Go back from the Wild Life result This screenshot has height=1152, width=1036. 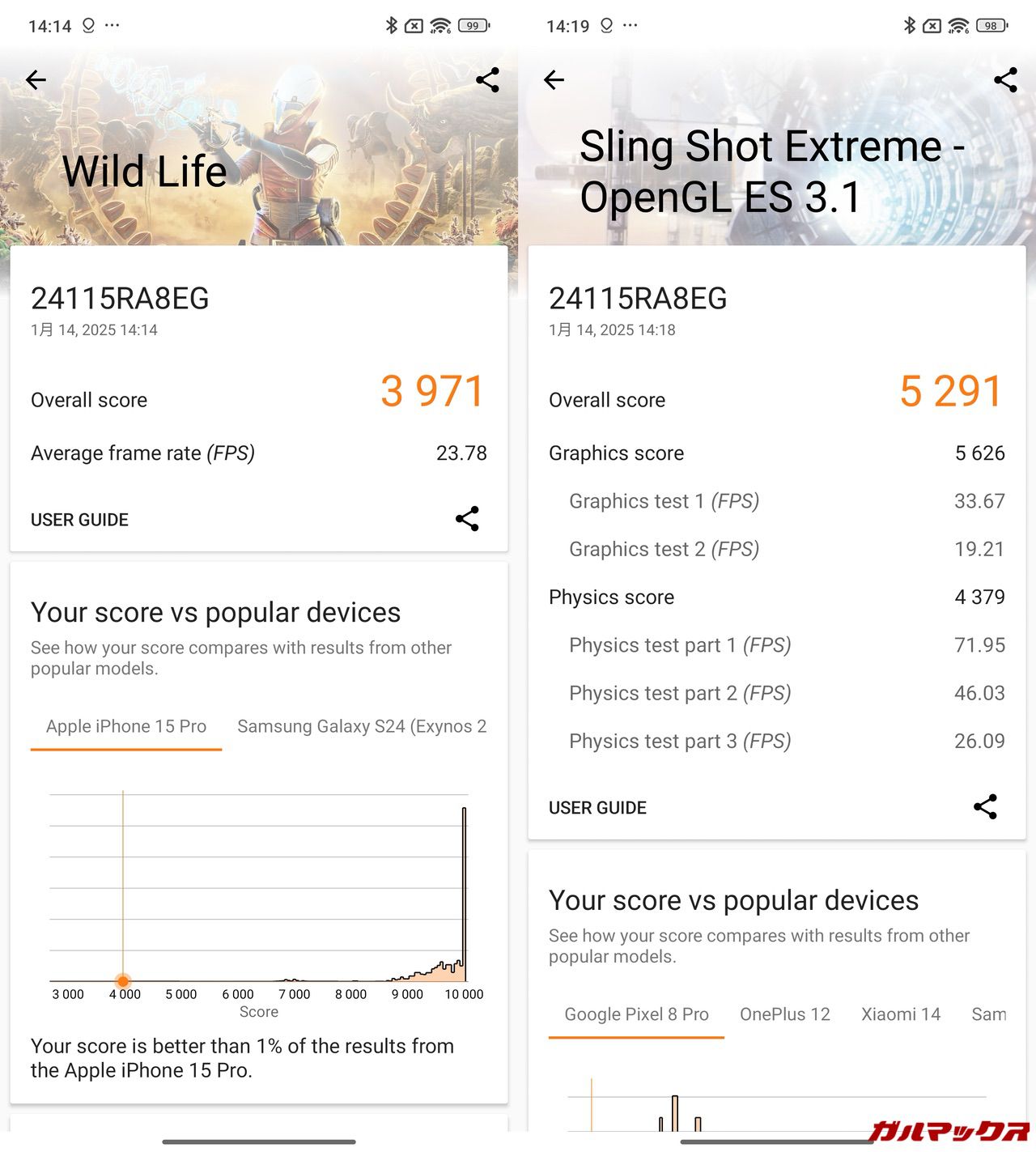pyautogui.click(x=36, y=79)
